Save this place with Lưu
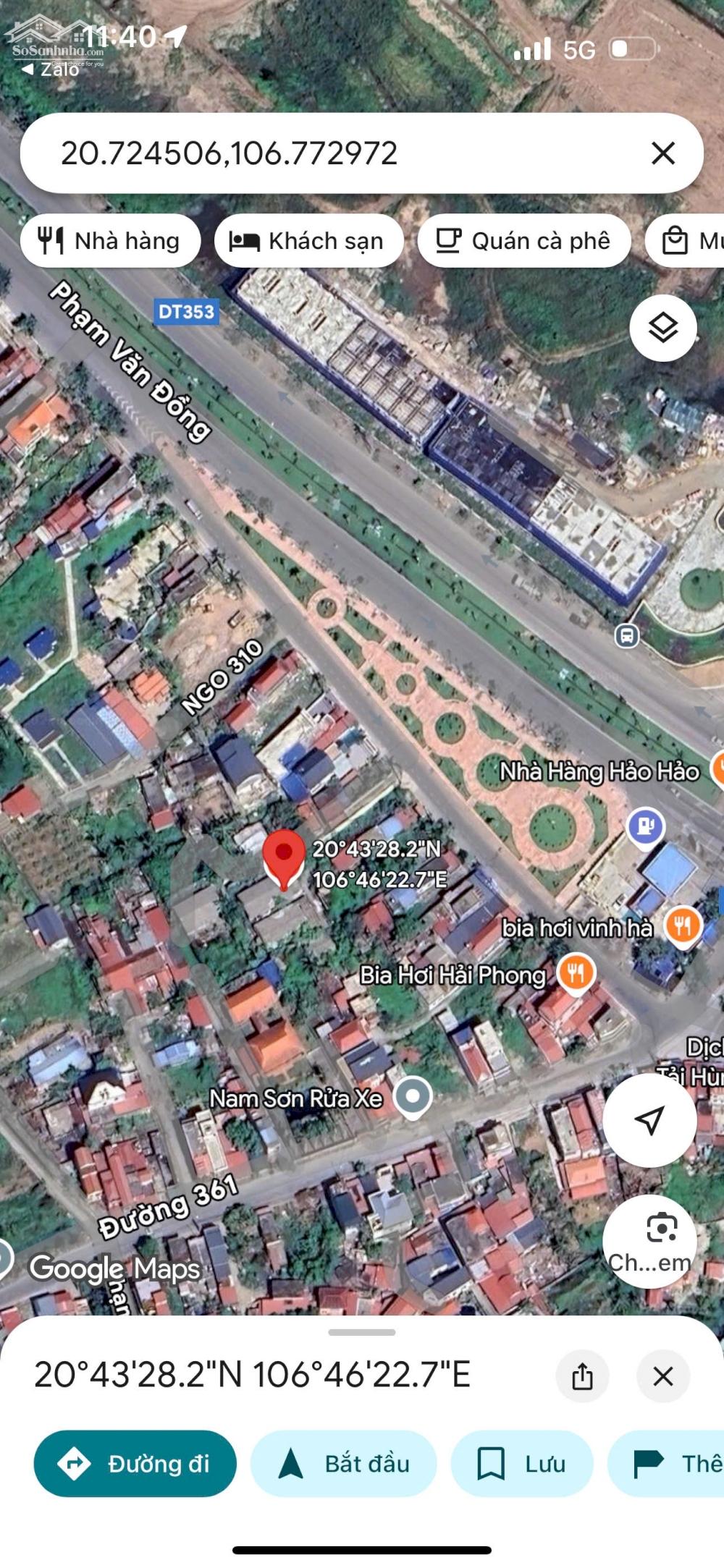The height and width of the screenshot is (1568, 724). point(521,1464)
